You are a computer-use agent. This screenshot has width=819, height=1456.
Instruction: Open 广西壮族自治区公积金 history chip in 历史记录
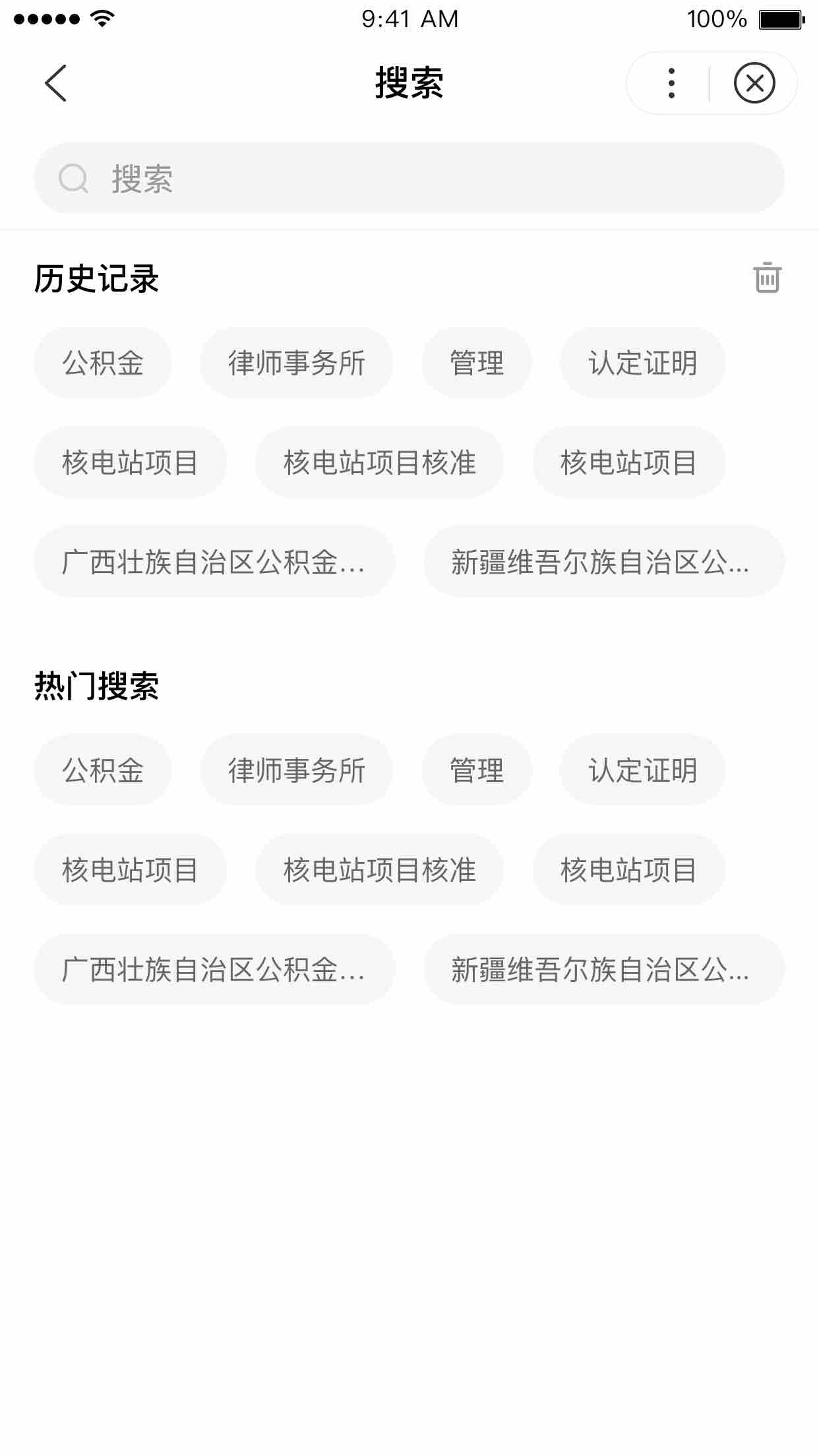214,562
